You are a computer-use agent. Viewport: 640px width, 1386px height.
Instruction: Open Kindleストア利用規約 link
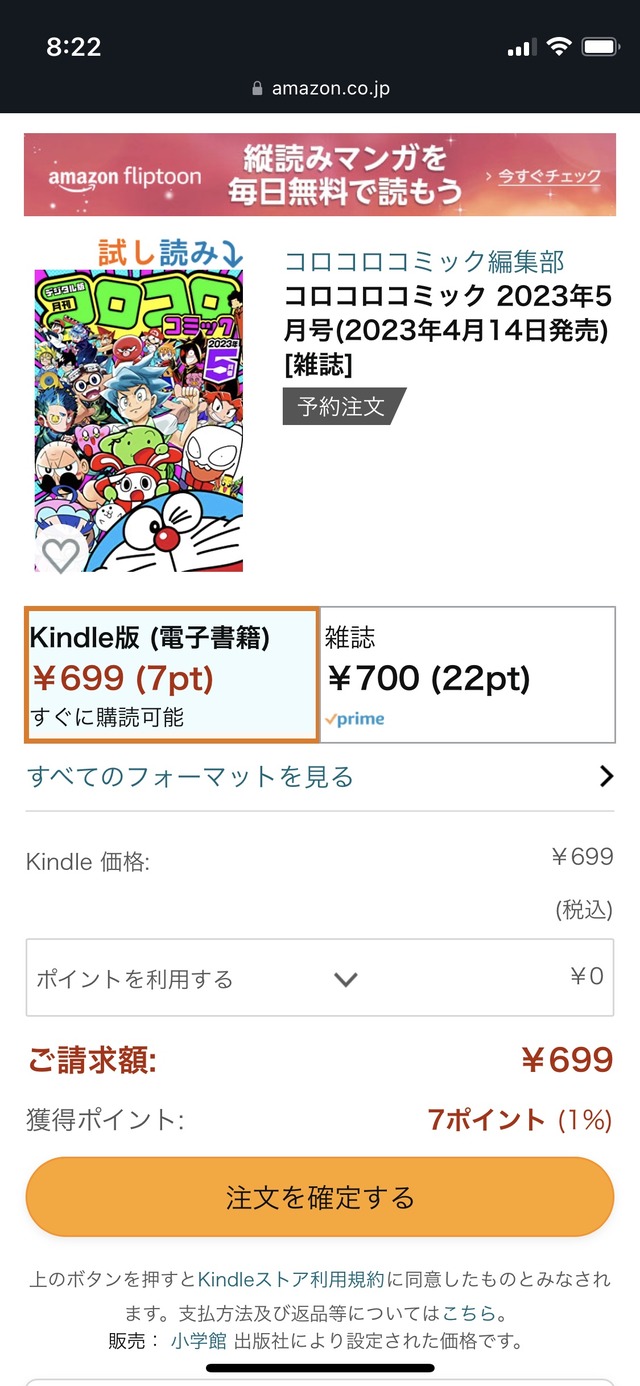(x=291, y=1279)
